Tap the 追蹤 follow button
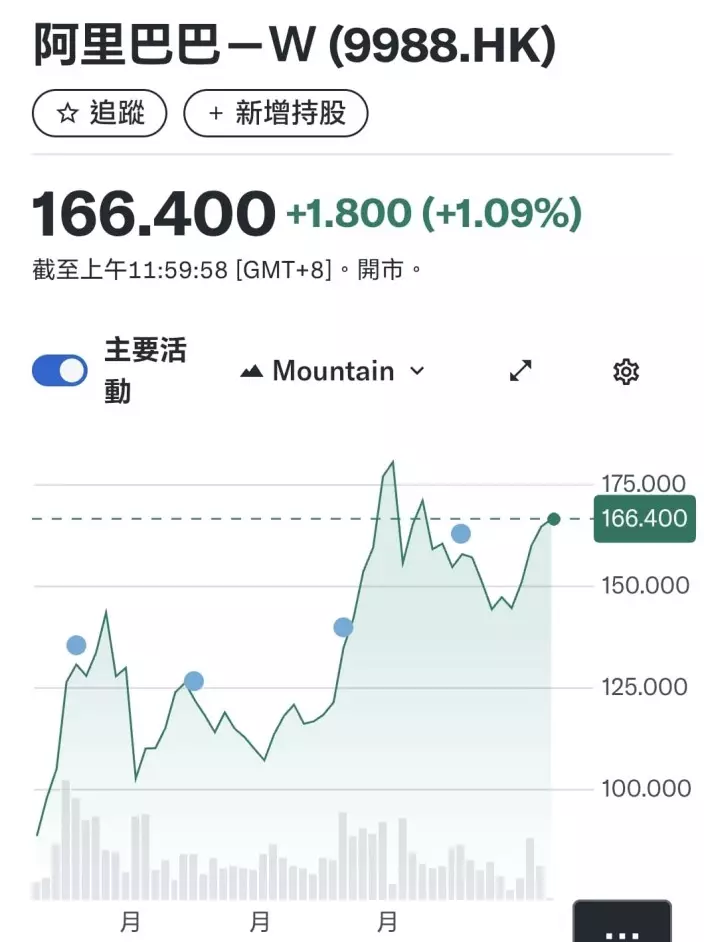Image resolution: width=704 pixels, height=942 pixels. [x=100, y=113]
